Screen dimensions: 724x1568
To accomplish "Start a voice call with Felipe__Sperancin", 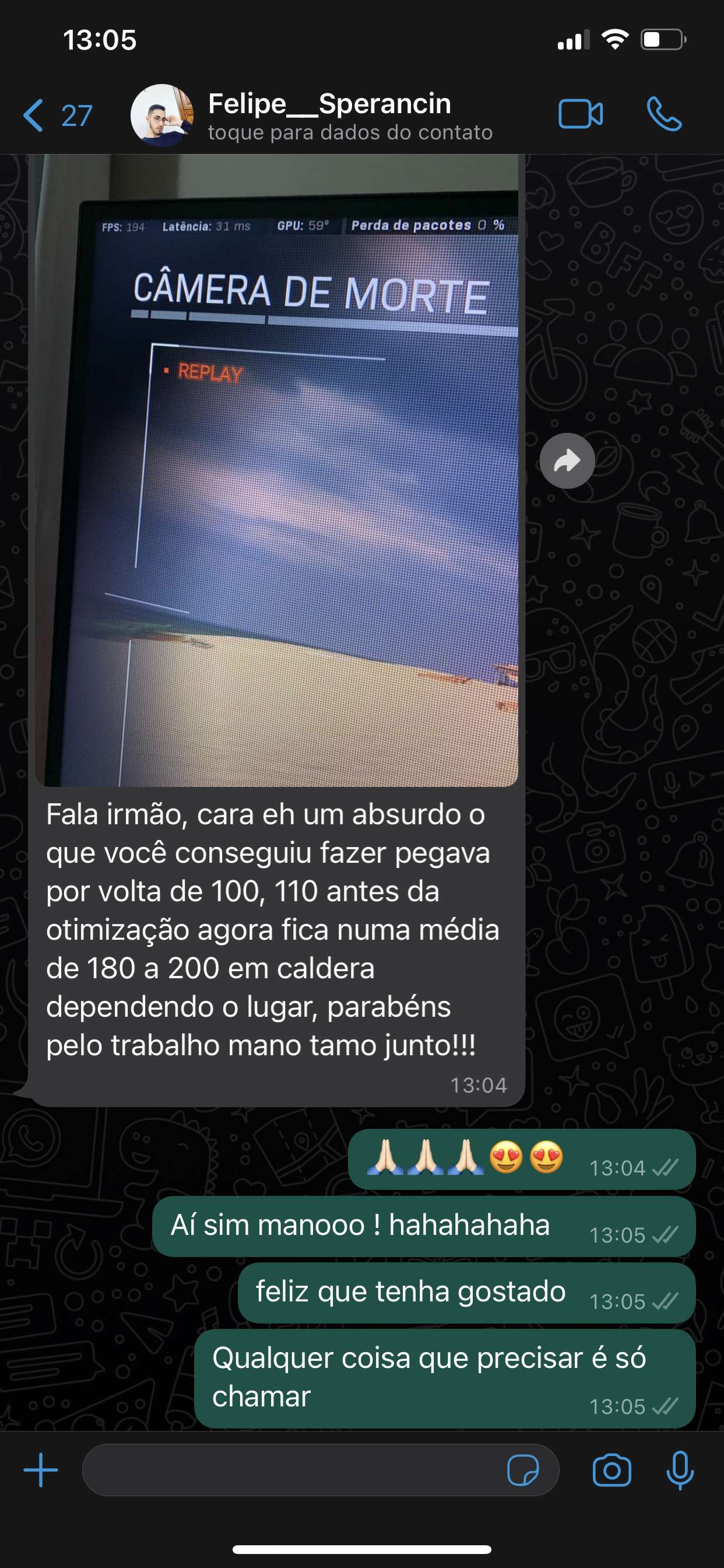I will point(664,114).
